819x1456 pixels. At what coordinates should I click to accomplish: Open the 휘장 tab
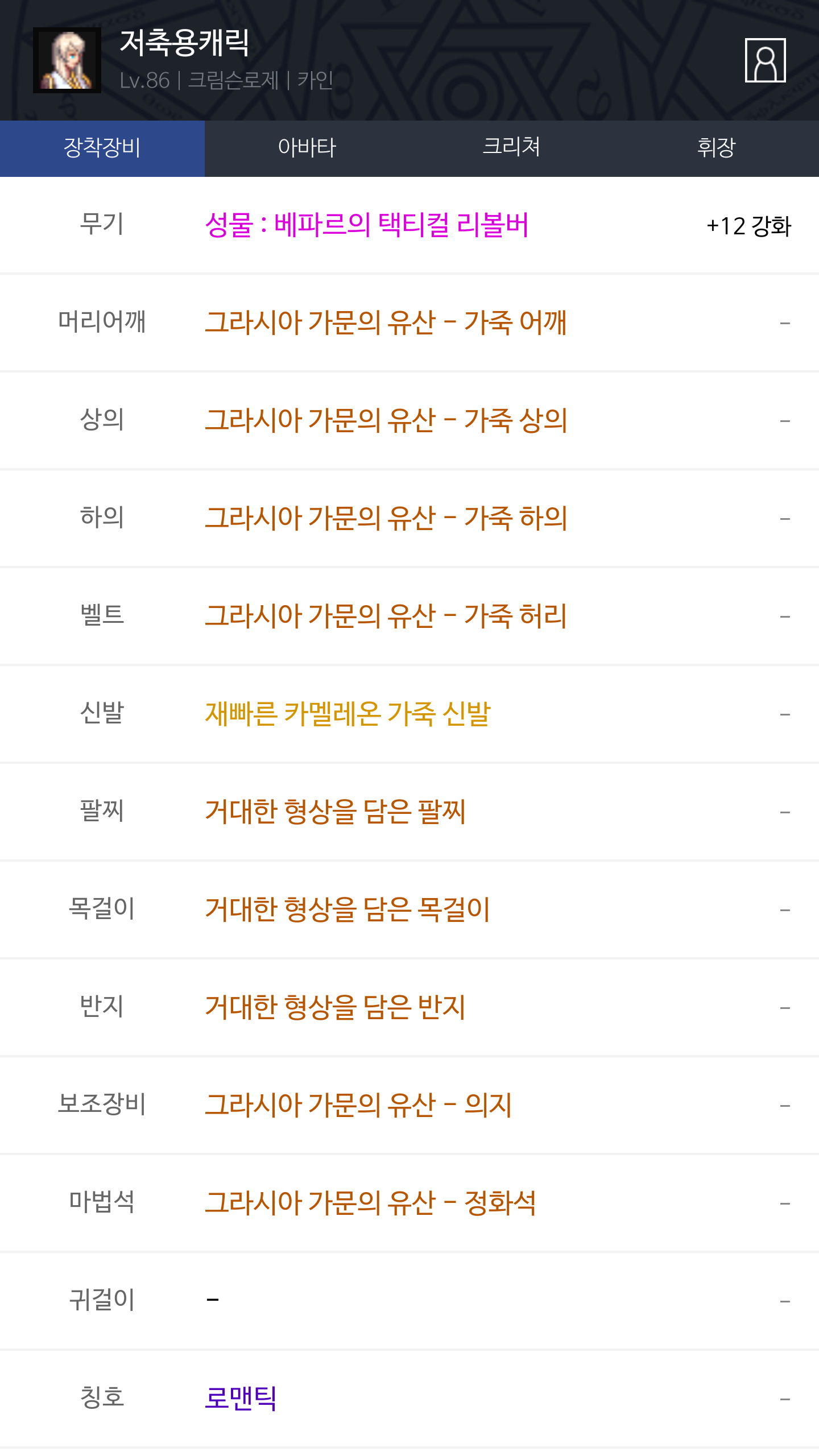(x=717, y=148)
